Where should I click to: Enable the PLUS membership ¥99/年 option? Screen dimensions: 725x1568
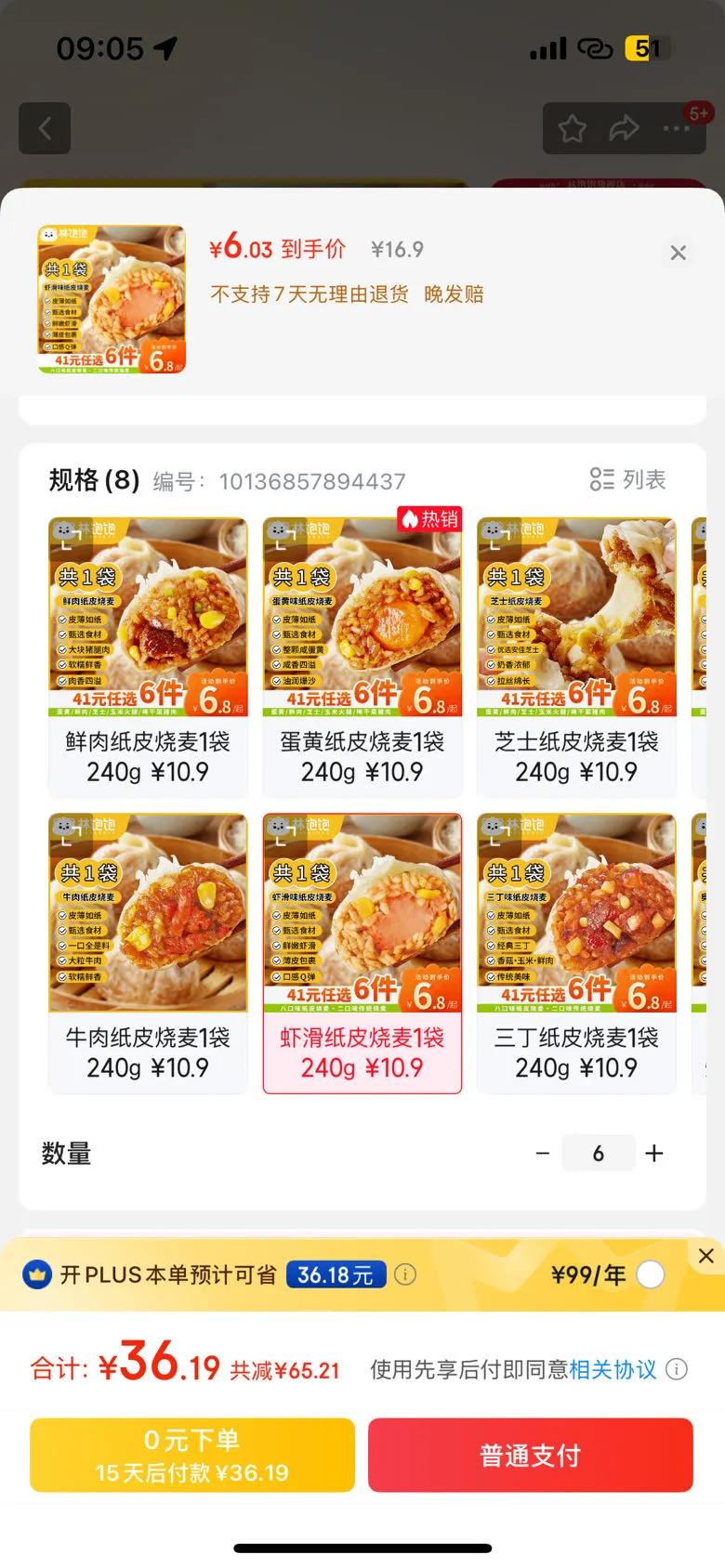pyautogui.click(x=651, y=1275)
